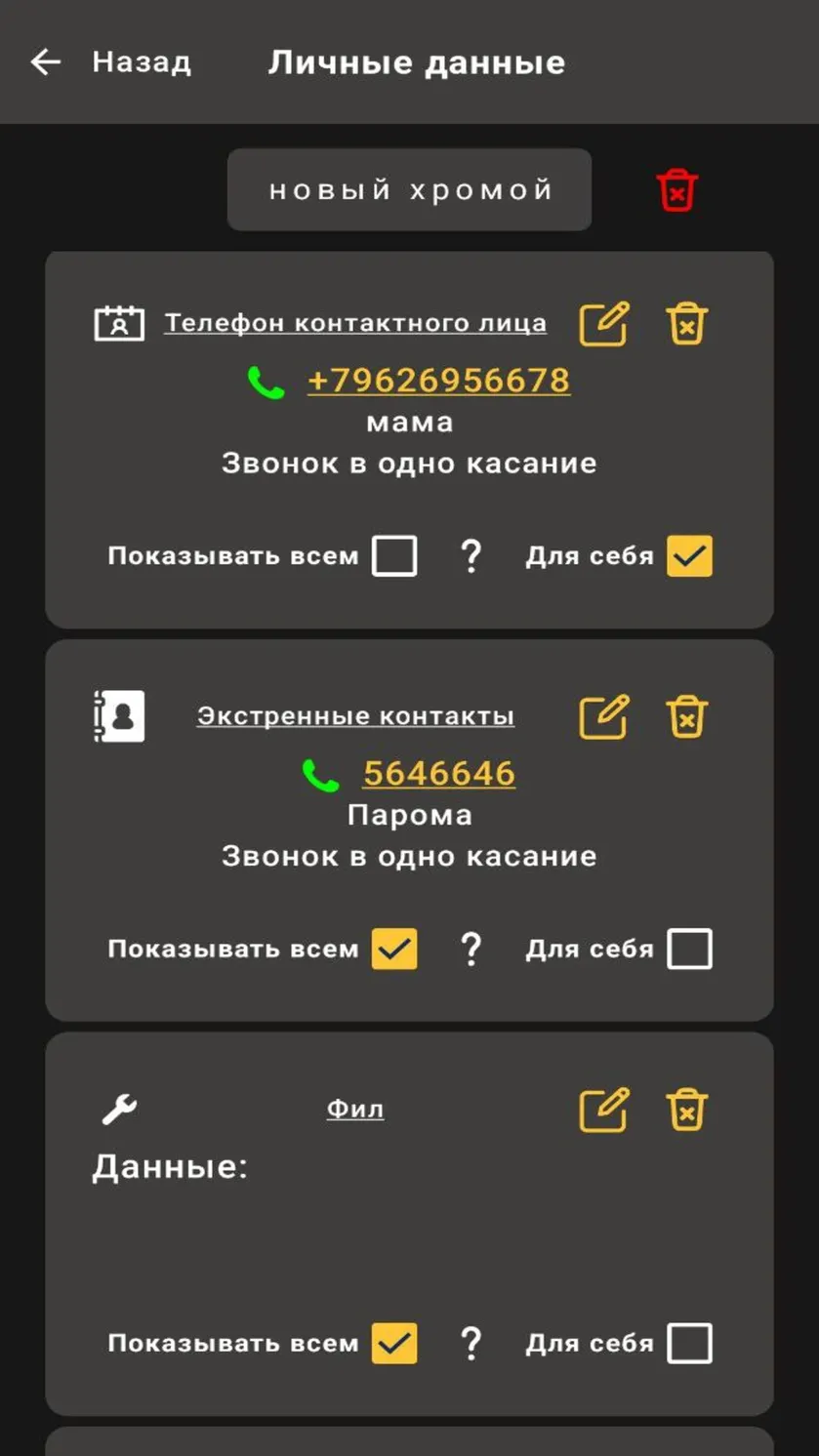Delete the Экстренные контакты entry
The width and height of the screenshot is (819, 1456).
[686, 716]
